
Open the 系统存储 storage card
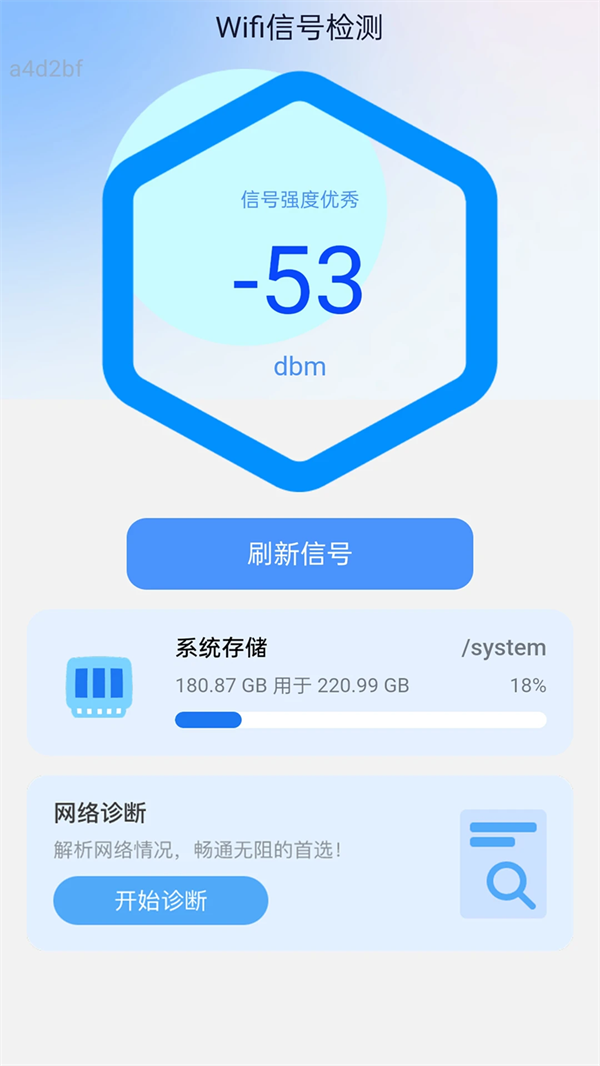click(299, 682)
